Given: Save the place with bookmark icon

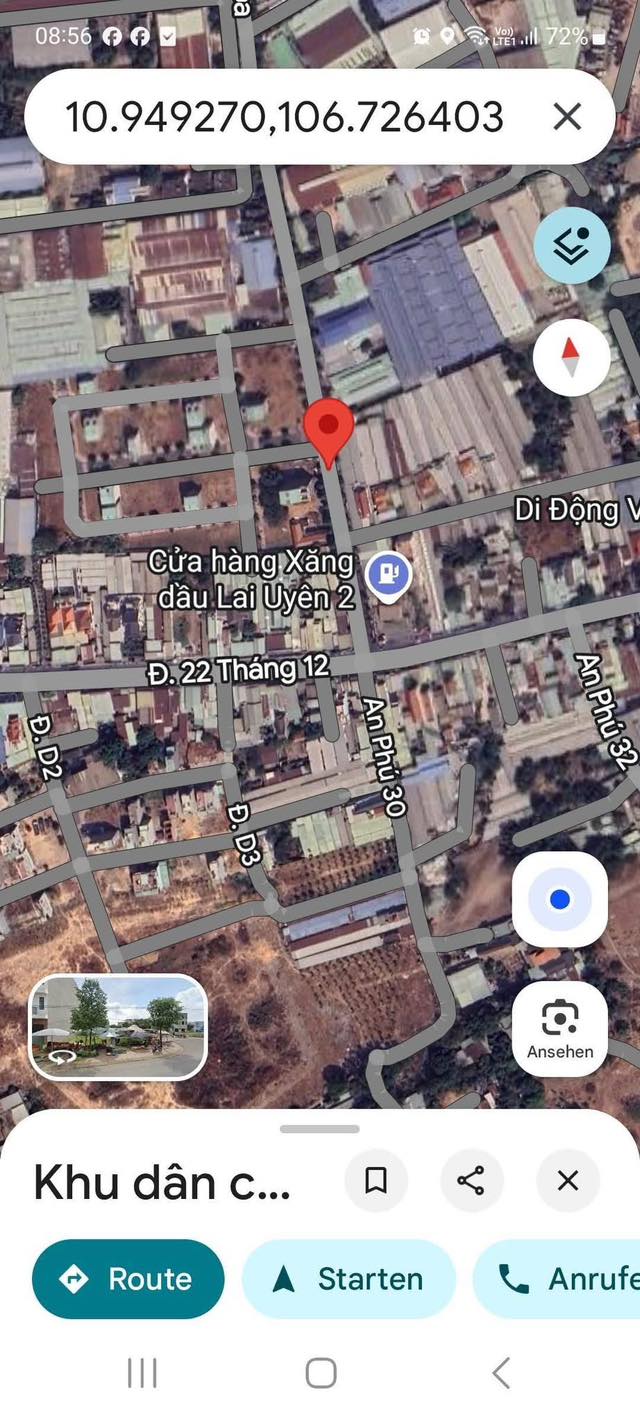Looking at the screenshot, I should 376,1181.
